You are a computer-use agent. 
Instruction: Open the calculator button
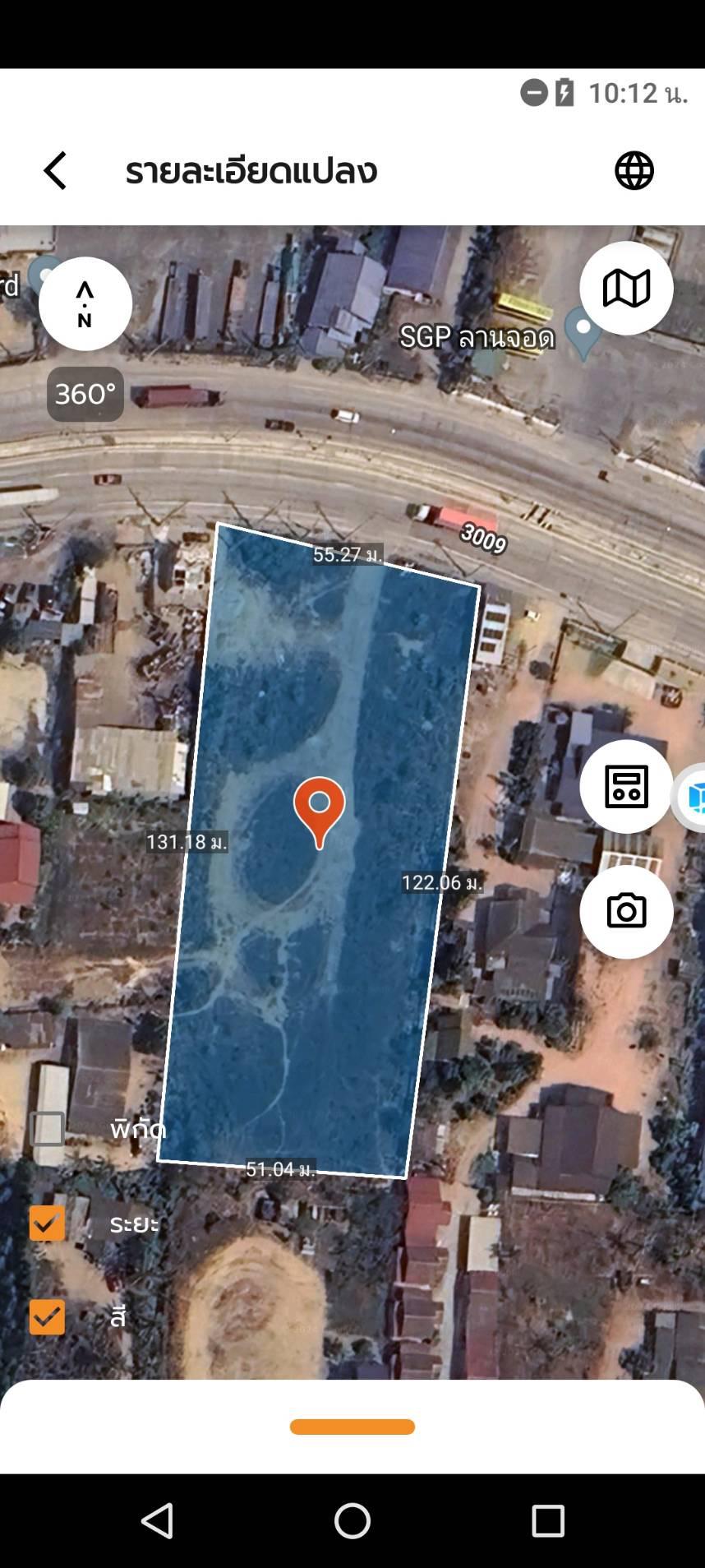[626, 787]
